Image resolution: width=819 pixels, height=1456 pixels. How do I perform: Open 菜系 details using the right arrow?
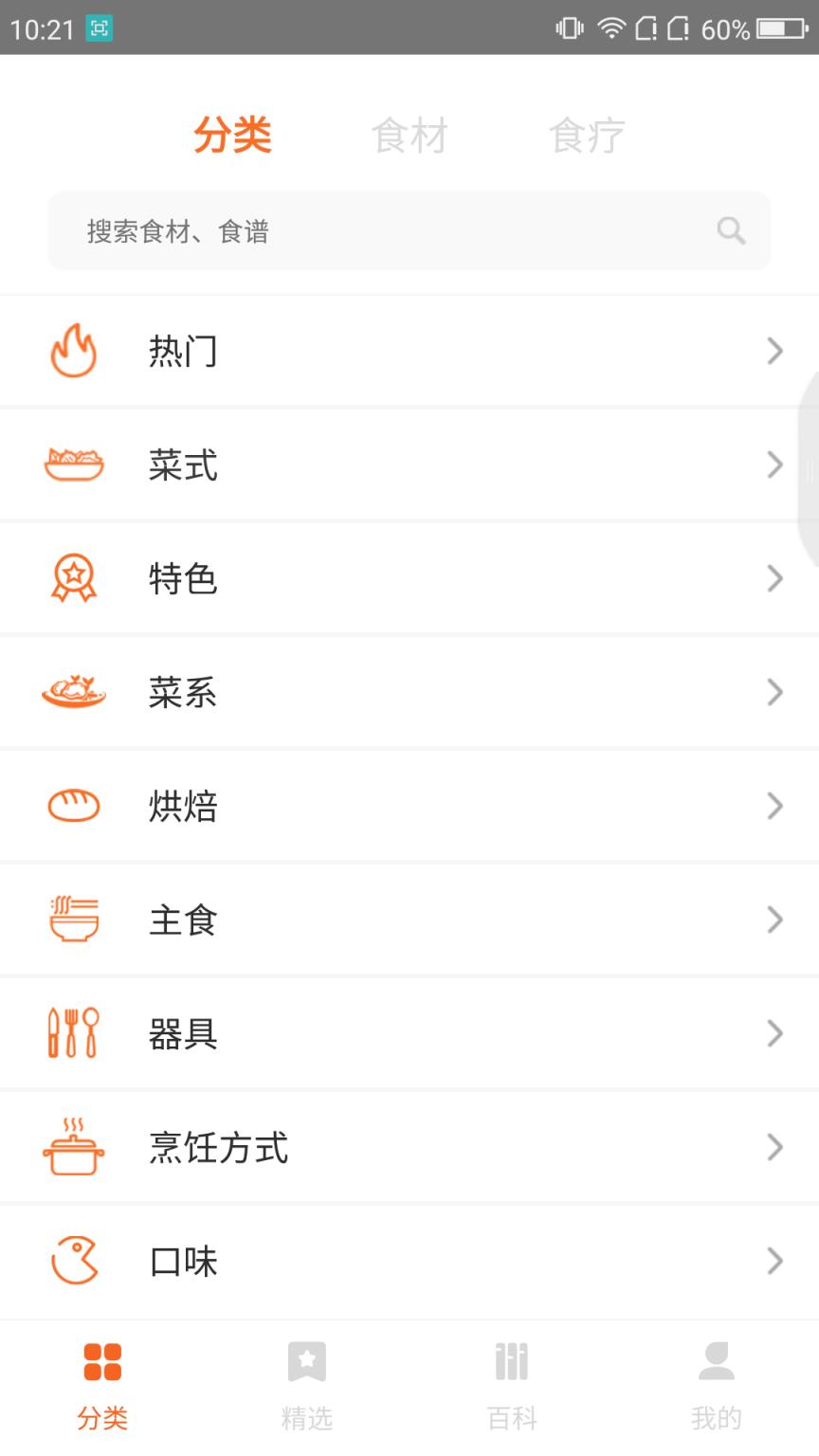[x=775, y=693]
